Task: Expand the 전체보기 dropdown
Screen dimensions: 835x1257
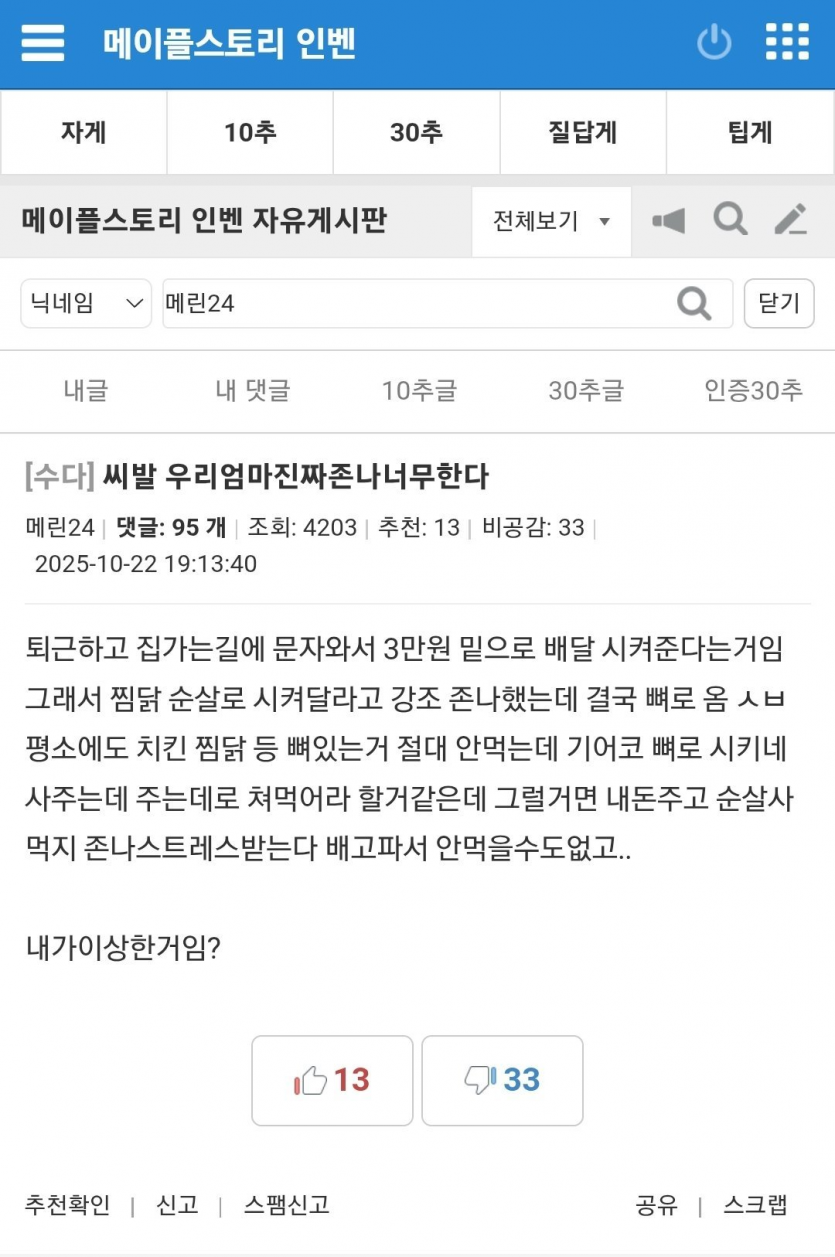Action: coord(551,221)
